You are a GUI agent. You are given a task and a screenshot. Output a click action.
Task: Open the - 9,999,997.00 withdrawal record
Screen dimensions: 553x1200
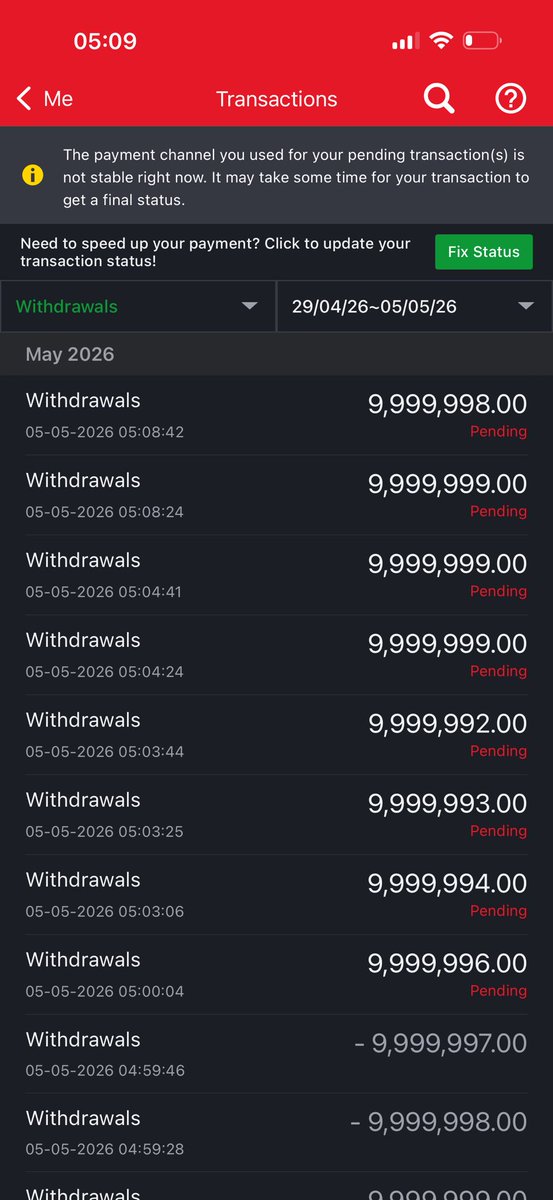276,1055
